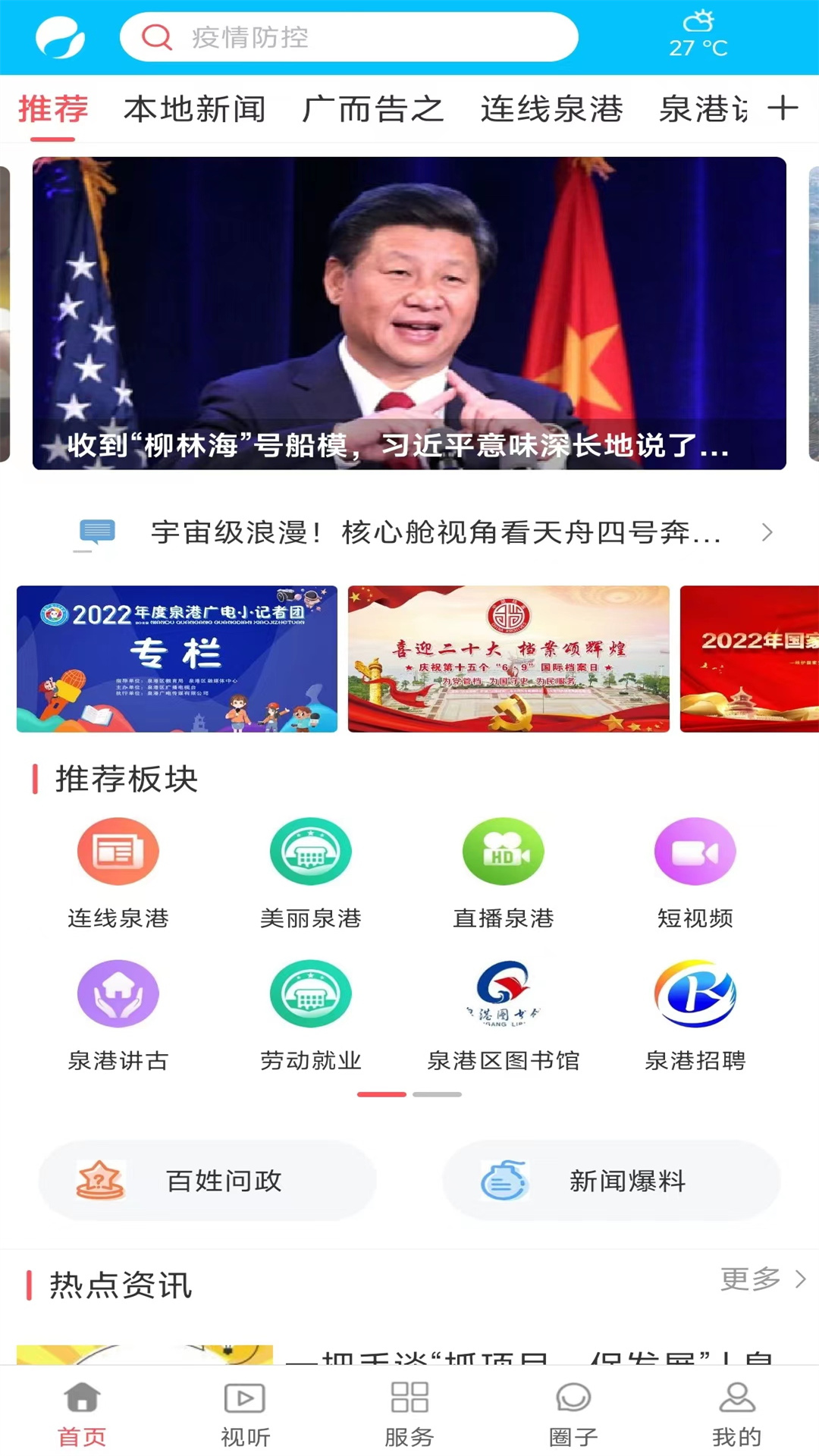The width and height of the screenshot is (819, 1456).
Task: Open the 2022年度泉港广电小记者团专栏 banner
Action: (177, 658)
